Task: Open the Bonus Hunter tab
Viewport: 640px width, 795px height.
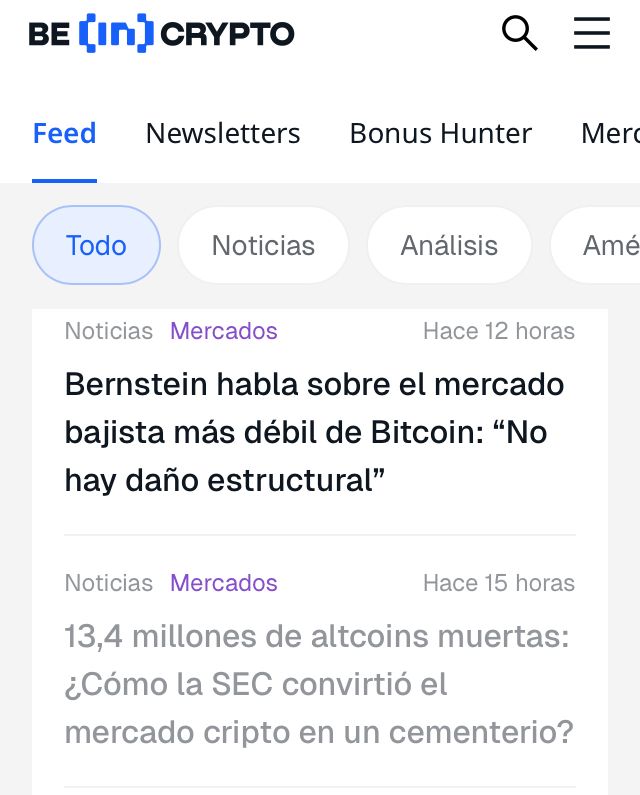Action: pyautogui.click(x=440, y=133)
